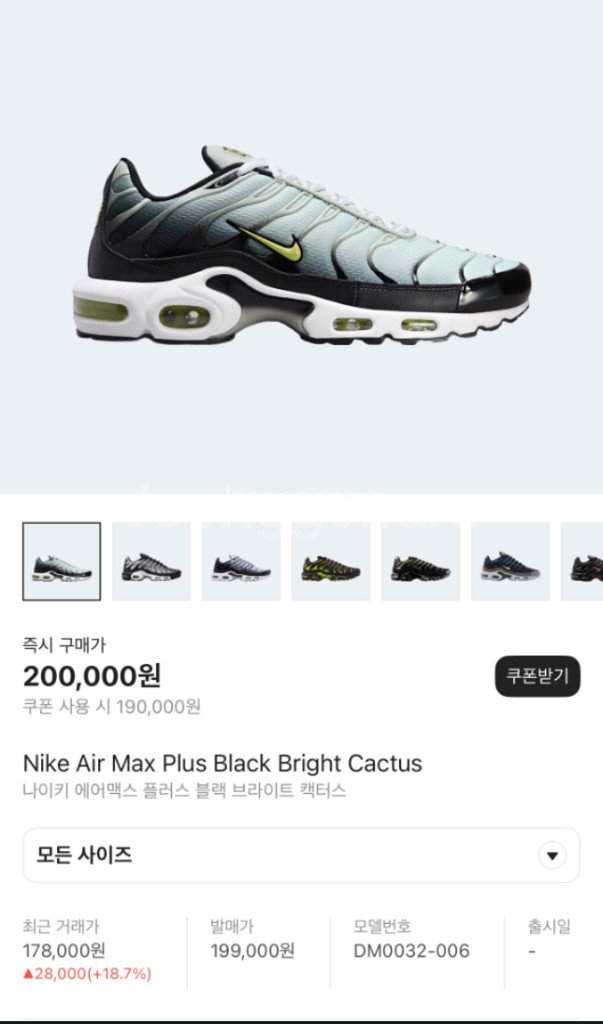The height and width of the screenshot is (1024, 603).
Task: View the second black-and-silver shoe thumbnail
Action: [x=152, y=562]
